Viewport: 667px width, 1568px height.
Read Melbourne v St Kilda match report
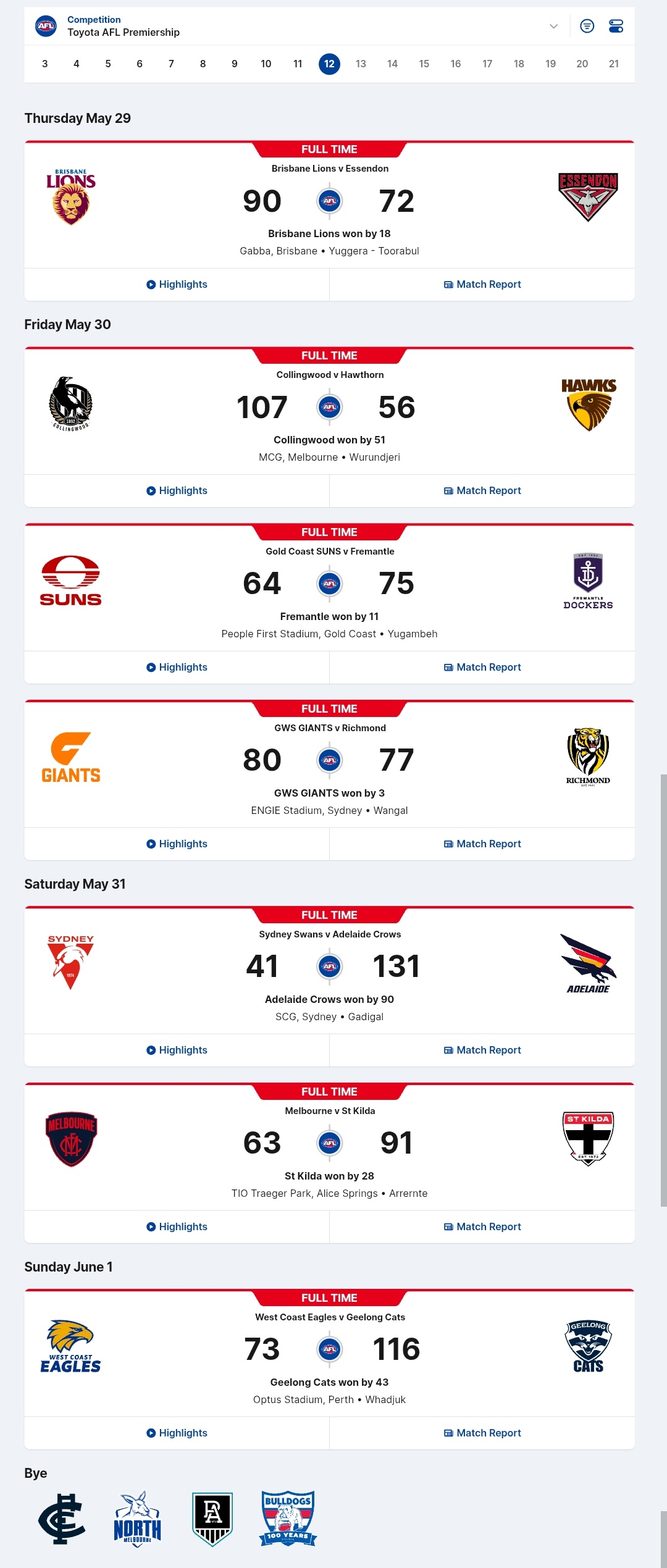pos(482,1227)
